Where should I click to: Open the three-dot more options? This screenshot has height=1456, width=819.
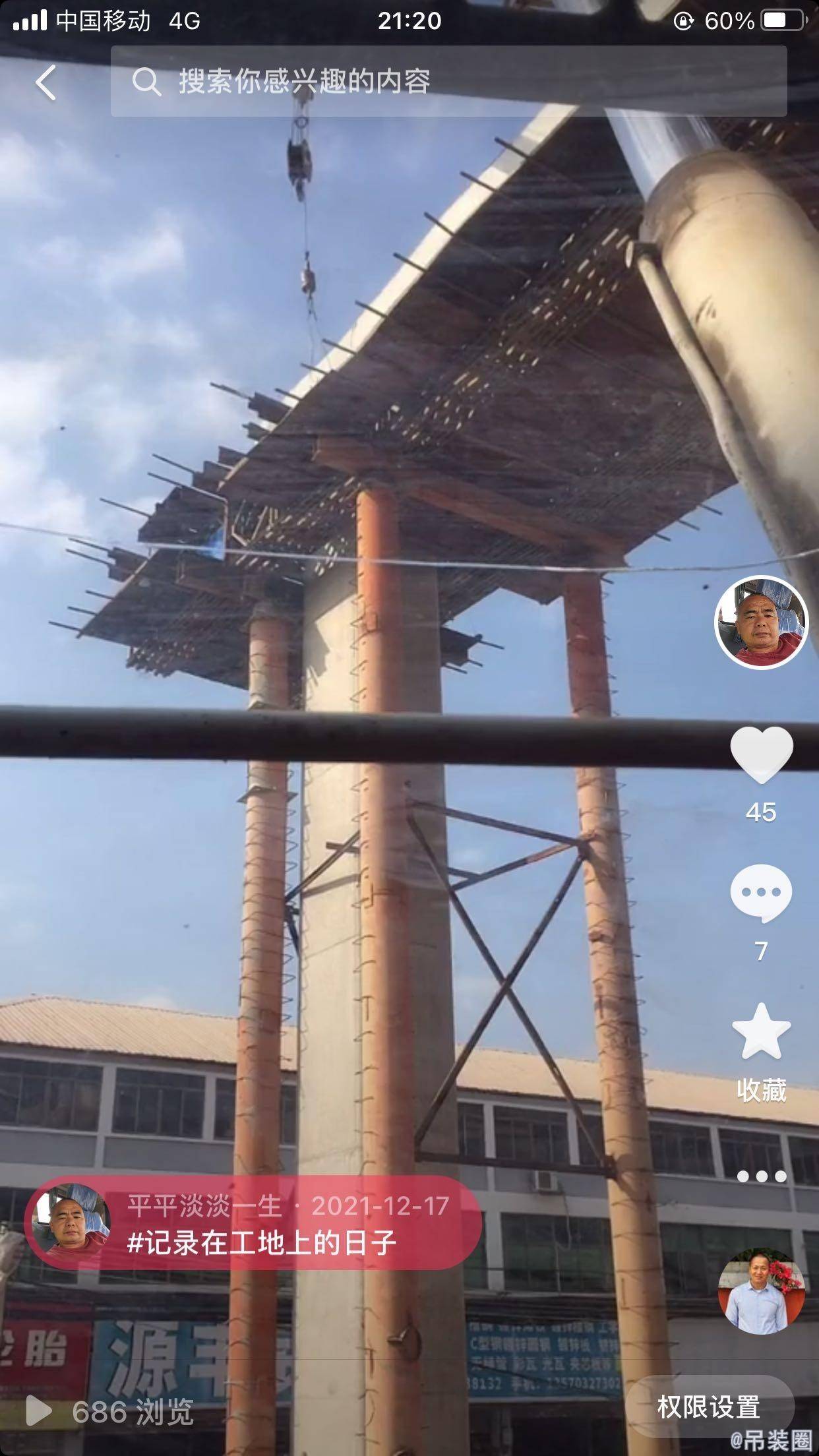(761, 1176)
